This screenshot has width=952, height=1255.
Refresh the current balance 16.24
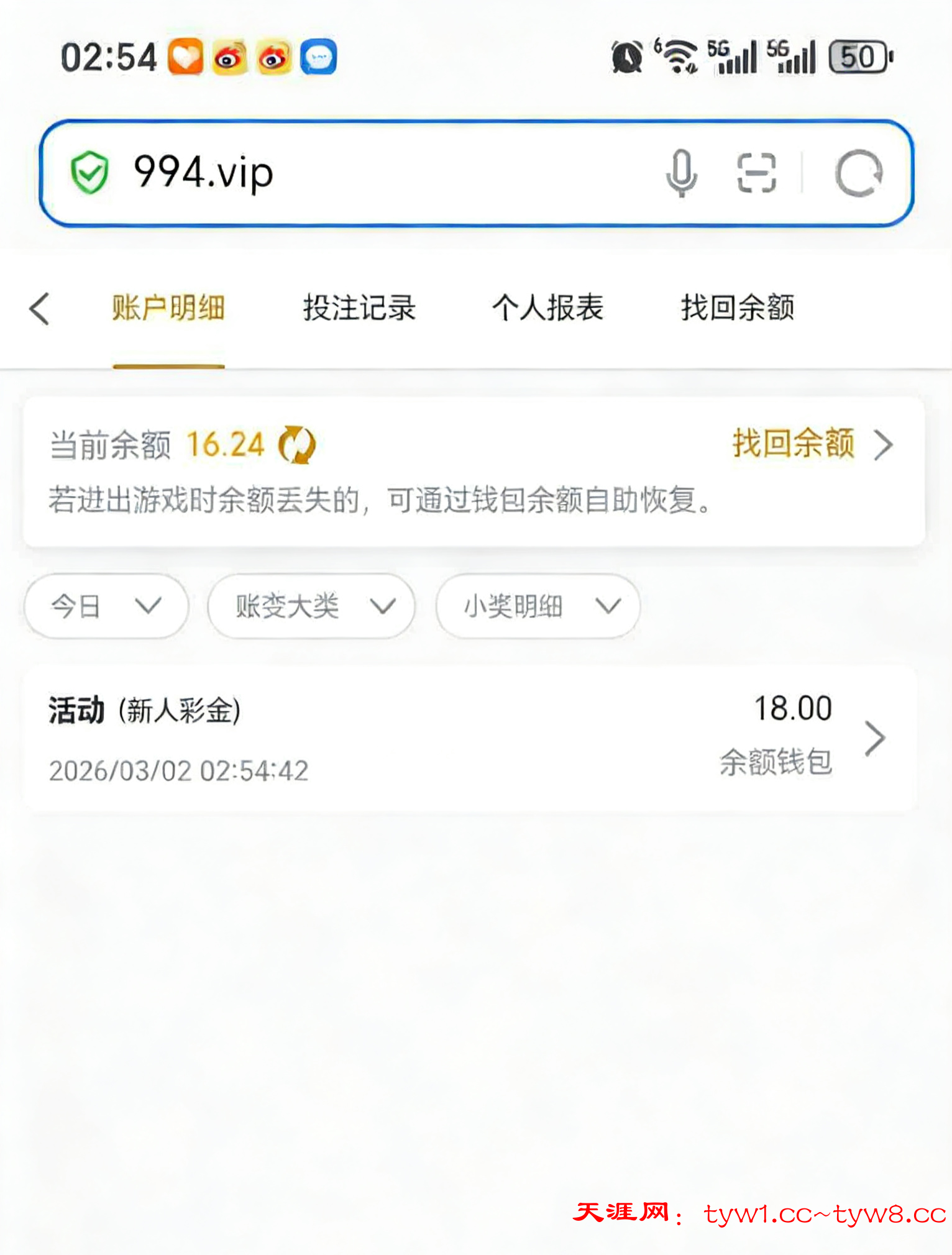297,445
